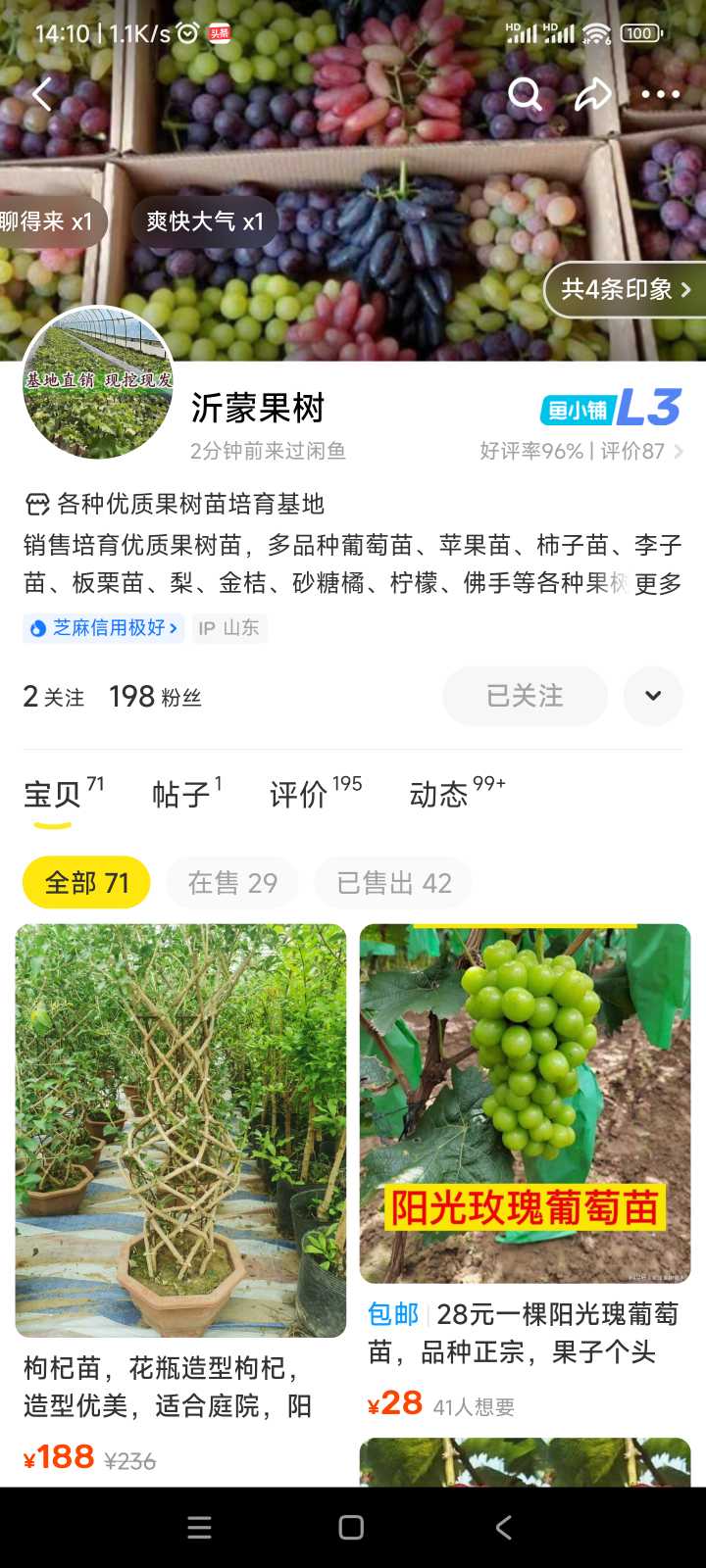The width and height of the screenshot is (706, 1568).
Task: Share this seller's profile
Action: tap(592, 95)
